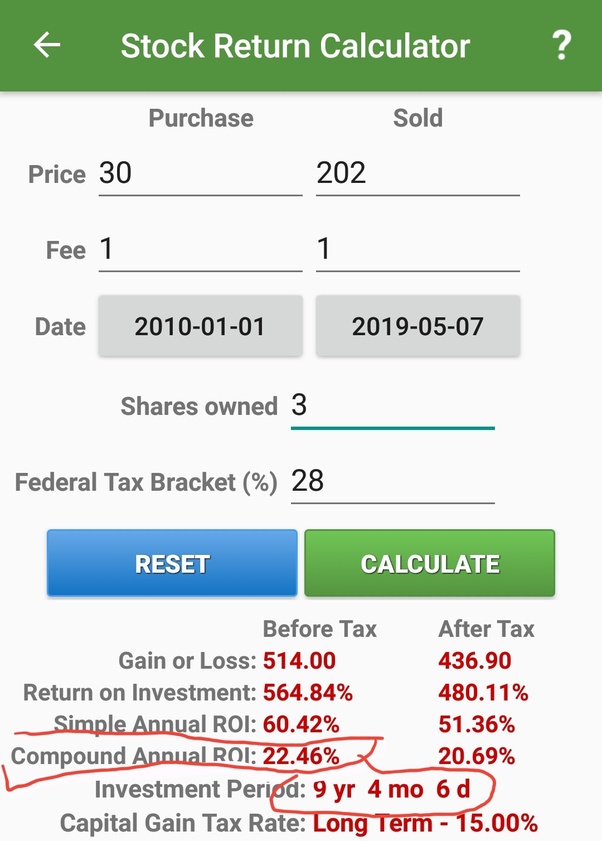Pick purchase date 2010-01-01
Viewport: 602px width, 841px height.
(x=200, y=326)
